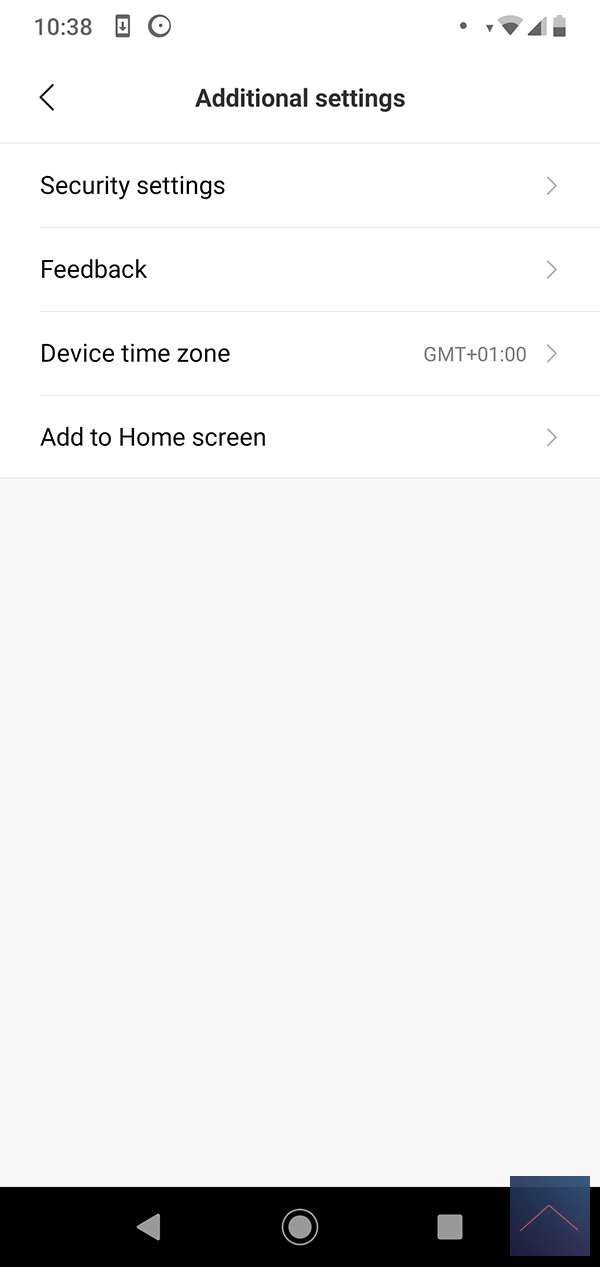Open Security settings
The image size is (600, 1267).
pos(300,186)
